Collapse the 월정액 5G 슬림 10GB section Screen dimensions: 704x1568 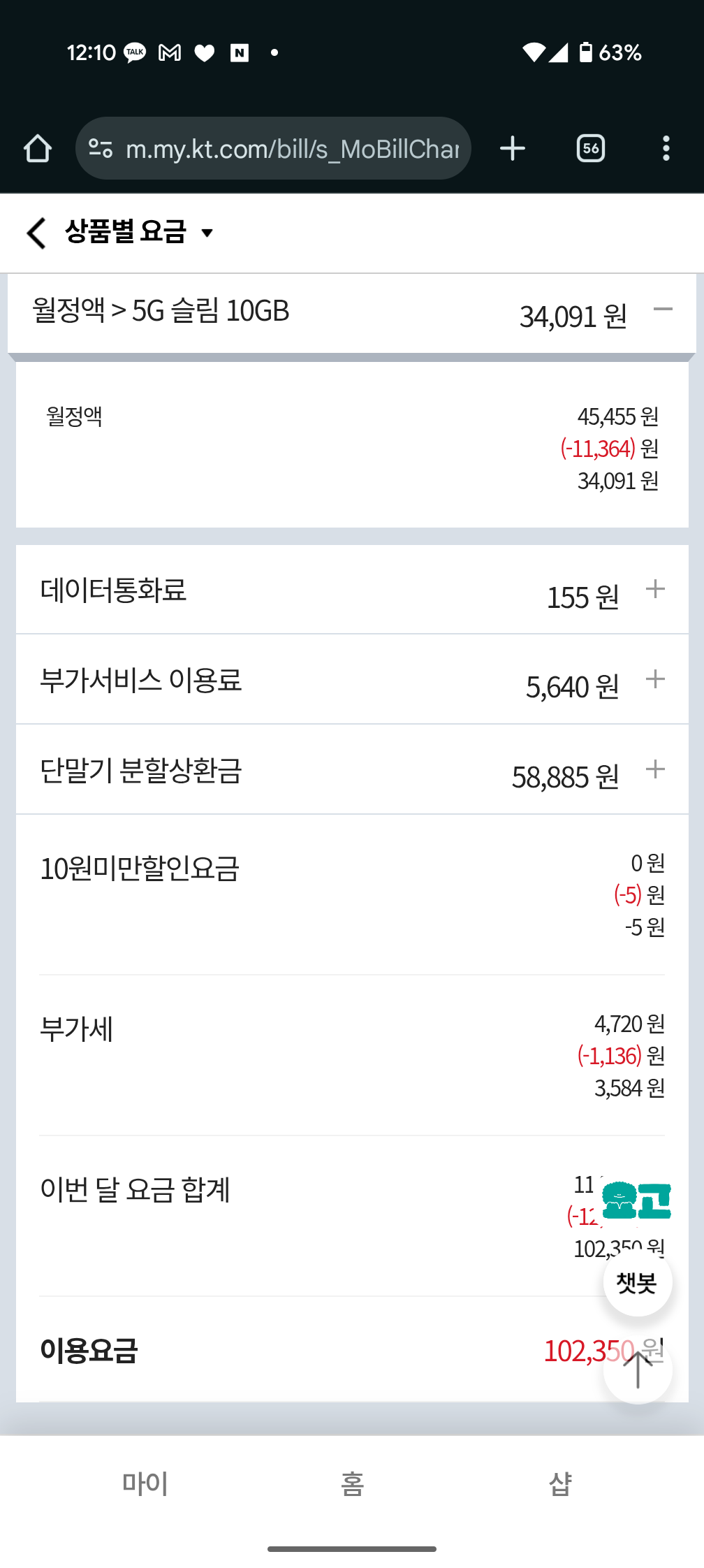[663, 310]
